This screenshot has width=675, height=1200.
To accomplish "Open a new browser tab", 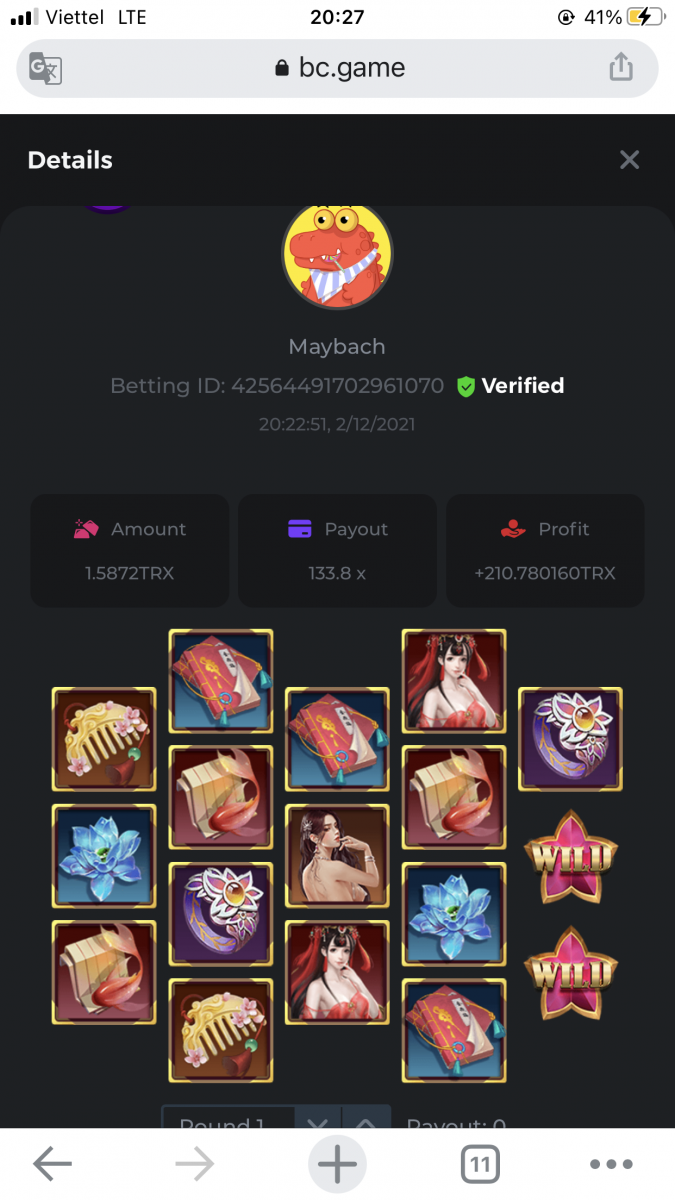I will 337,1164.
